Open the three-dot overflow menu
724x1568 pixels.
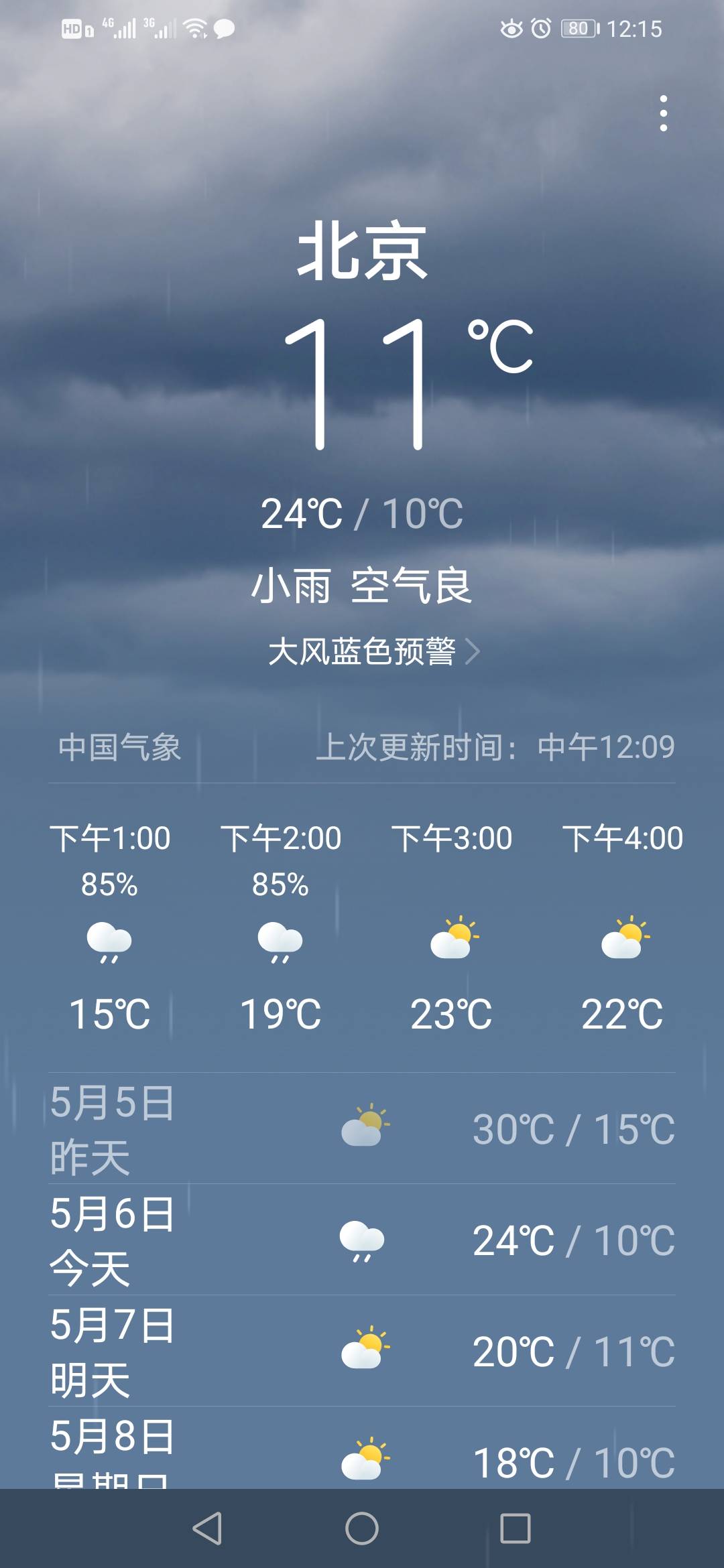click(x=664, y=114)
